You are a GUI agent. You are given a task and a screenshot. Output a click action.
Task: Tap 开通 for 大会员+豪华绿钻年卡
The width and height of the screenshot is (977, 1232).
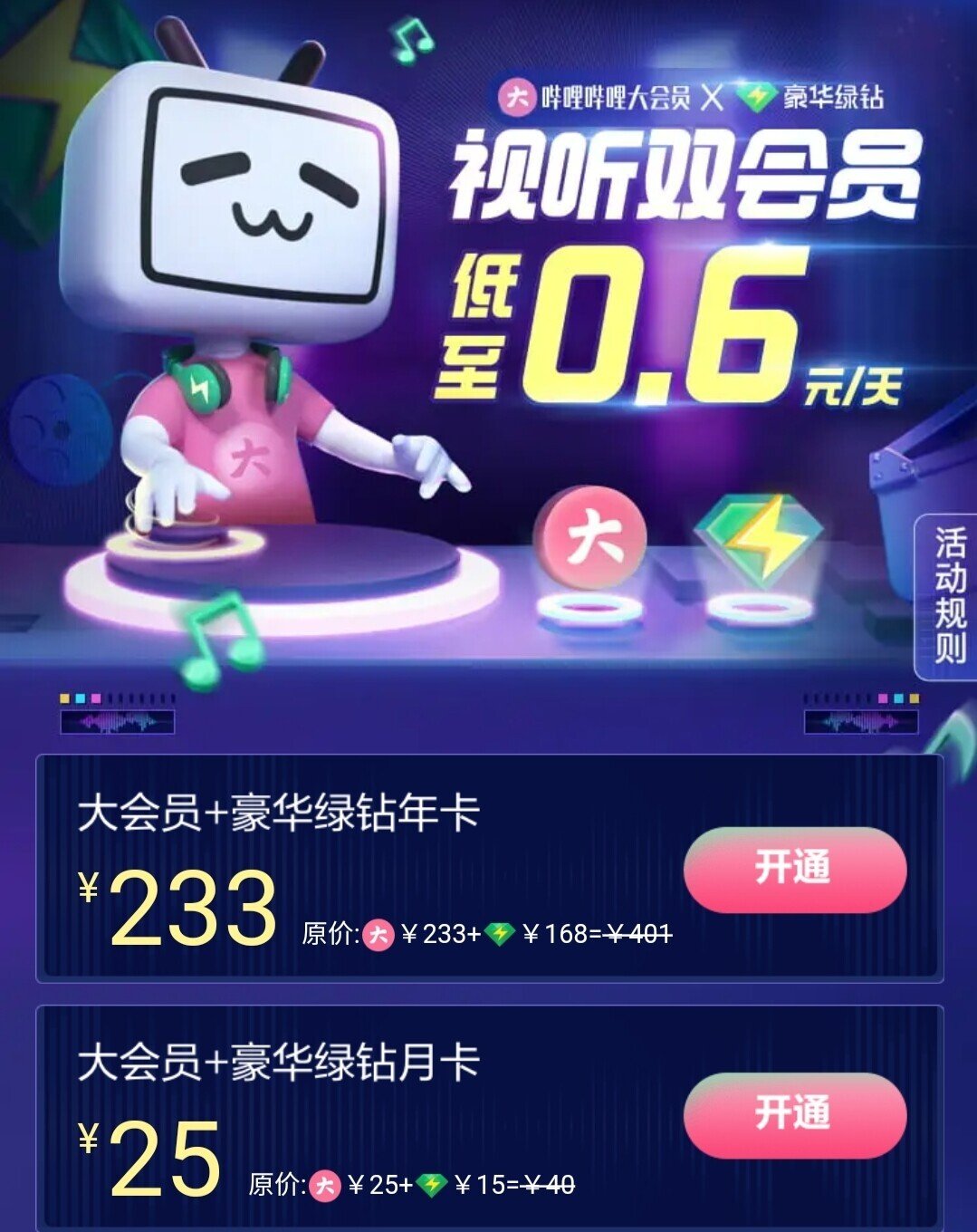(x=794, y=869)
